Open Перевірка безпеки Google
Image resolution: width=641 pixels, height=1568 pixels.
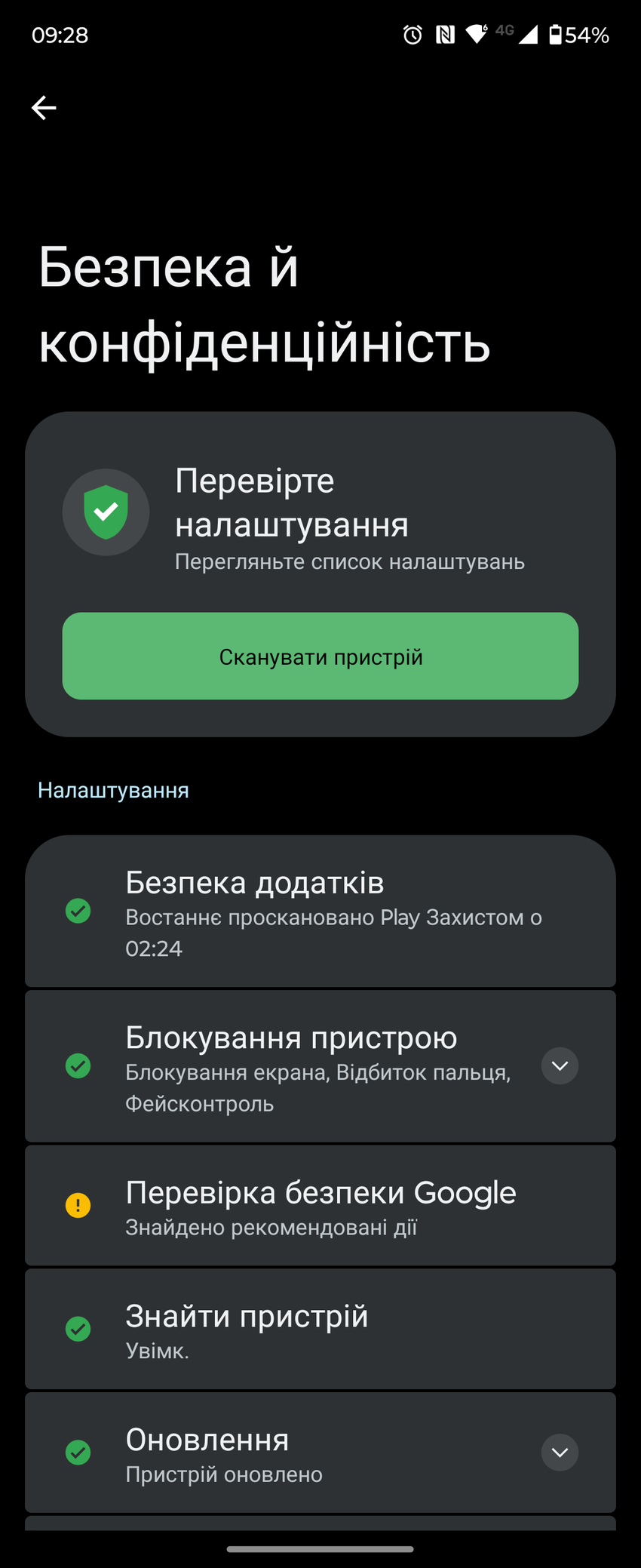320,1206
